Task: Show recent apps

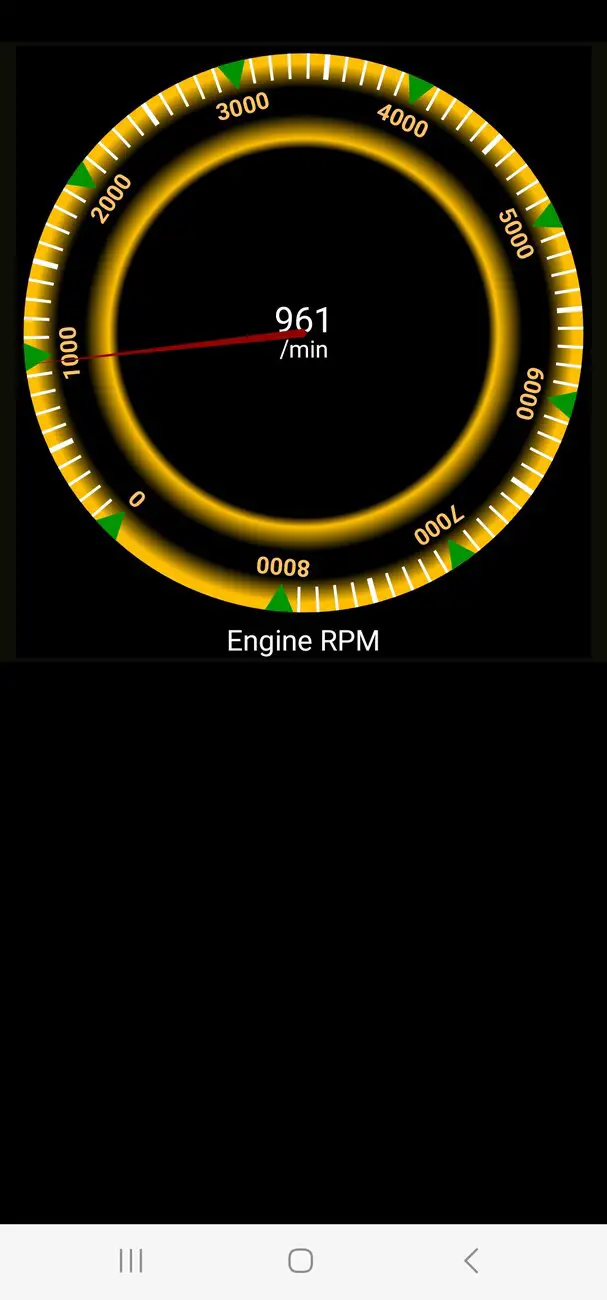Action: click(131, 1261)
